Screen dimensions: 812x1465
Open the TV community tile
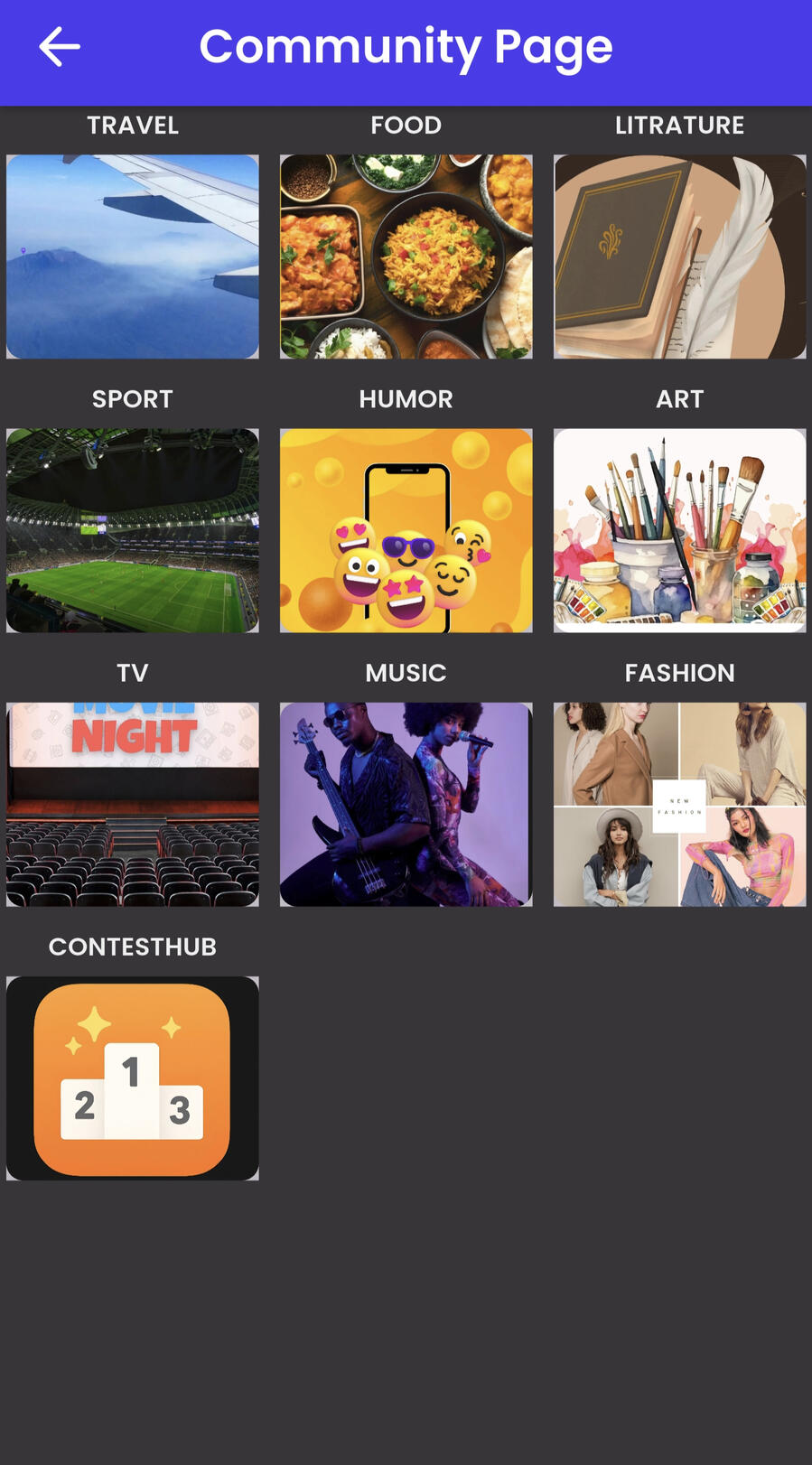point(133,804)
